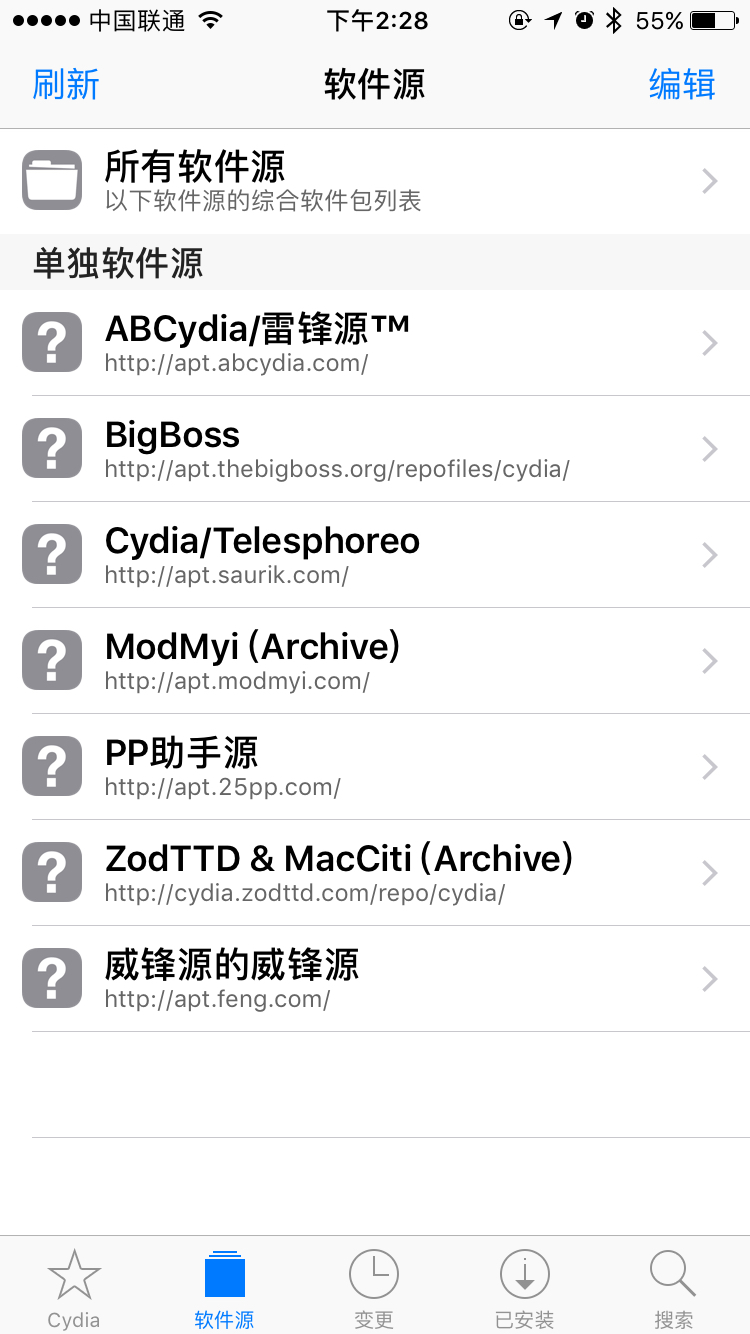Tap the 已安装 download icon for installed packages
Viewport: 750px width, 1334px height.
tap(524, 1275)
